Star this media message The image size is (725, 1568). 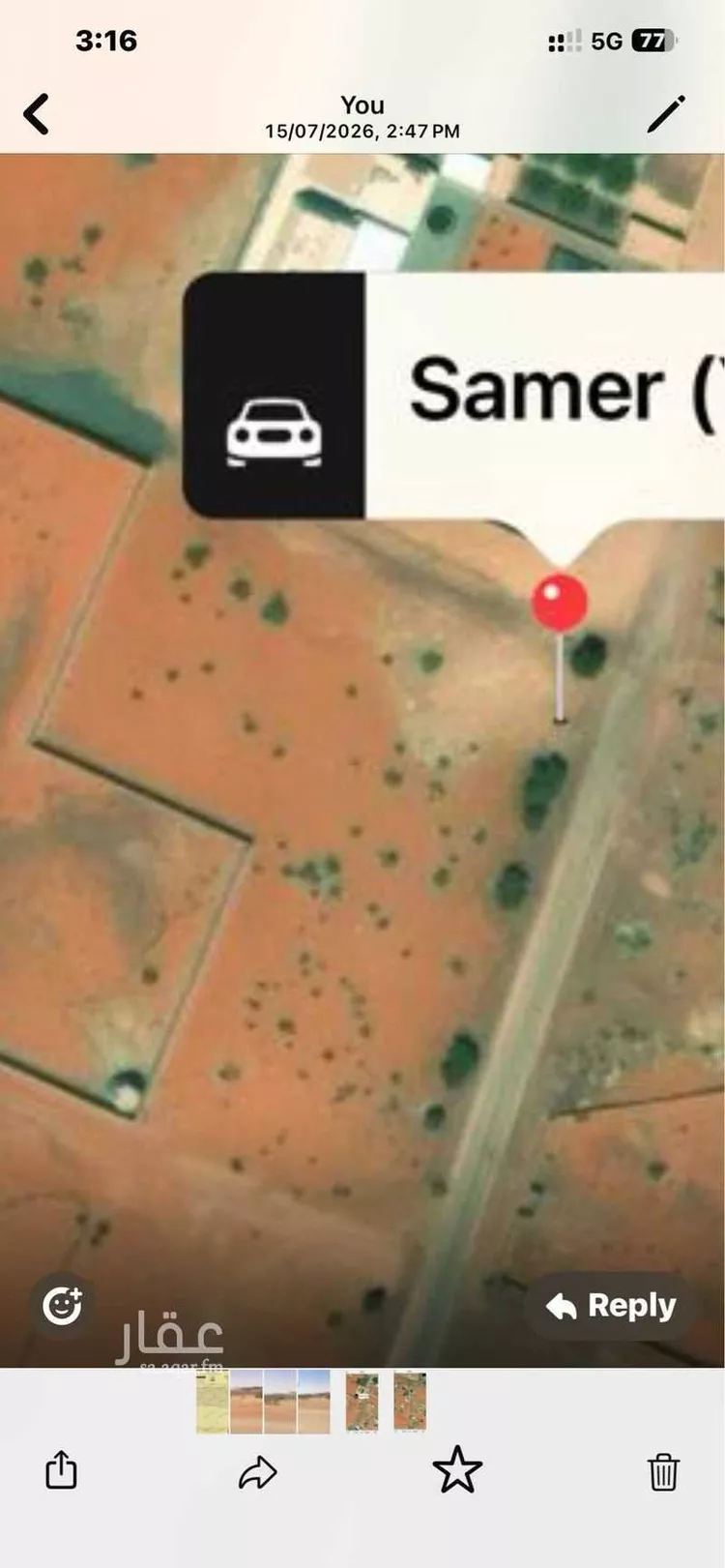click(457, 1470)
